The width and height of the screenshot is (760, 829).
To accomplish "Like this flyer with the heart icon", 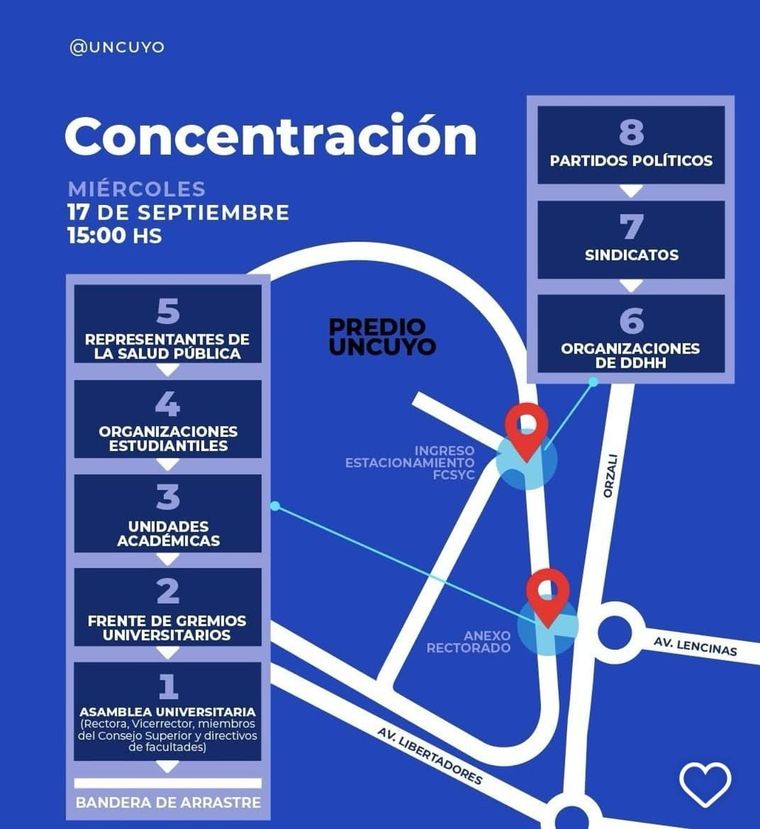I will [x=705, y=783].
